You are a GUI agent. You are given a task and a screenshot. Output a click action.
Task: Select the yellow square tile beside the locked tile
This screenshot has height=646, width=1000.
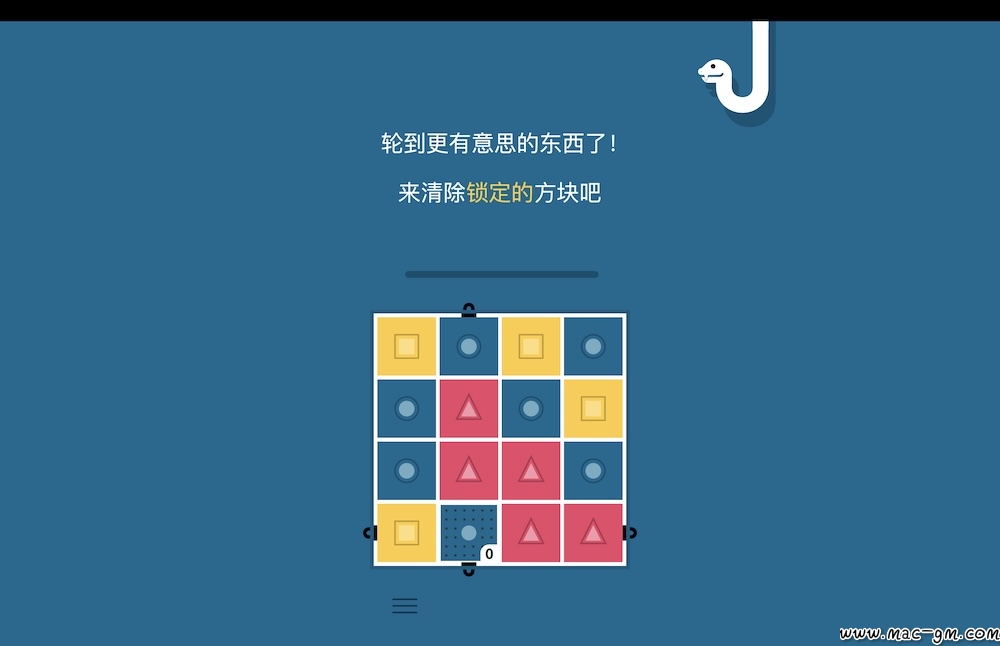coord(406,533)
